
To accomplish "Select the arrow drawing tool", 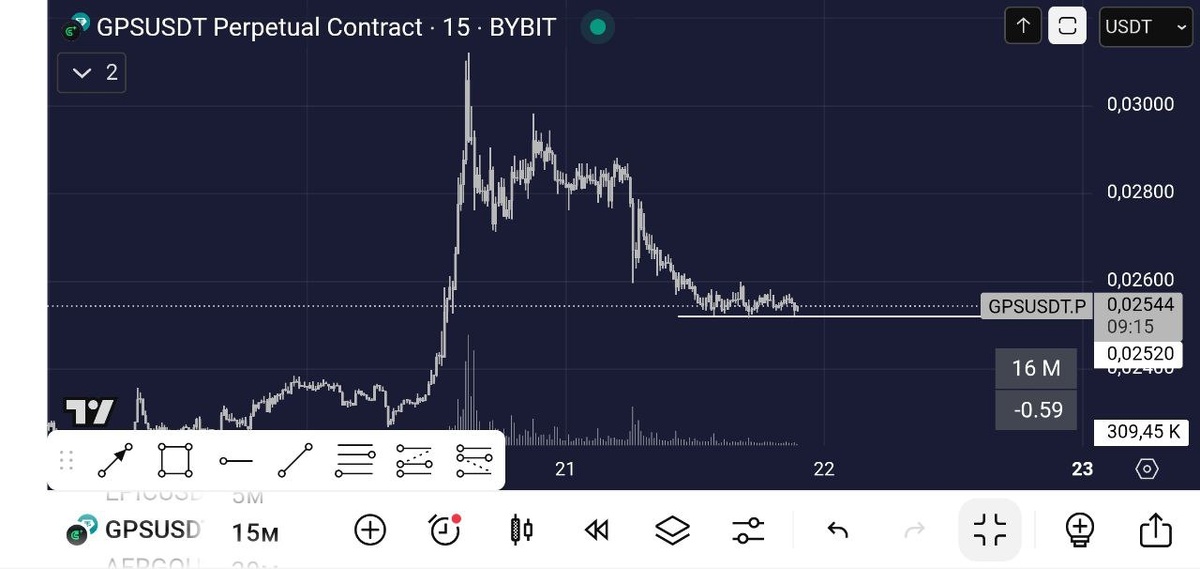I will click(x=116, y=460).
